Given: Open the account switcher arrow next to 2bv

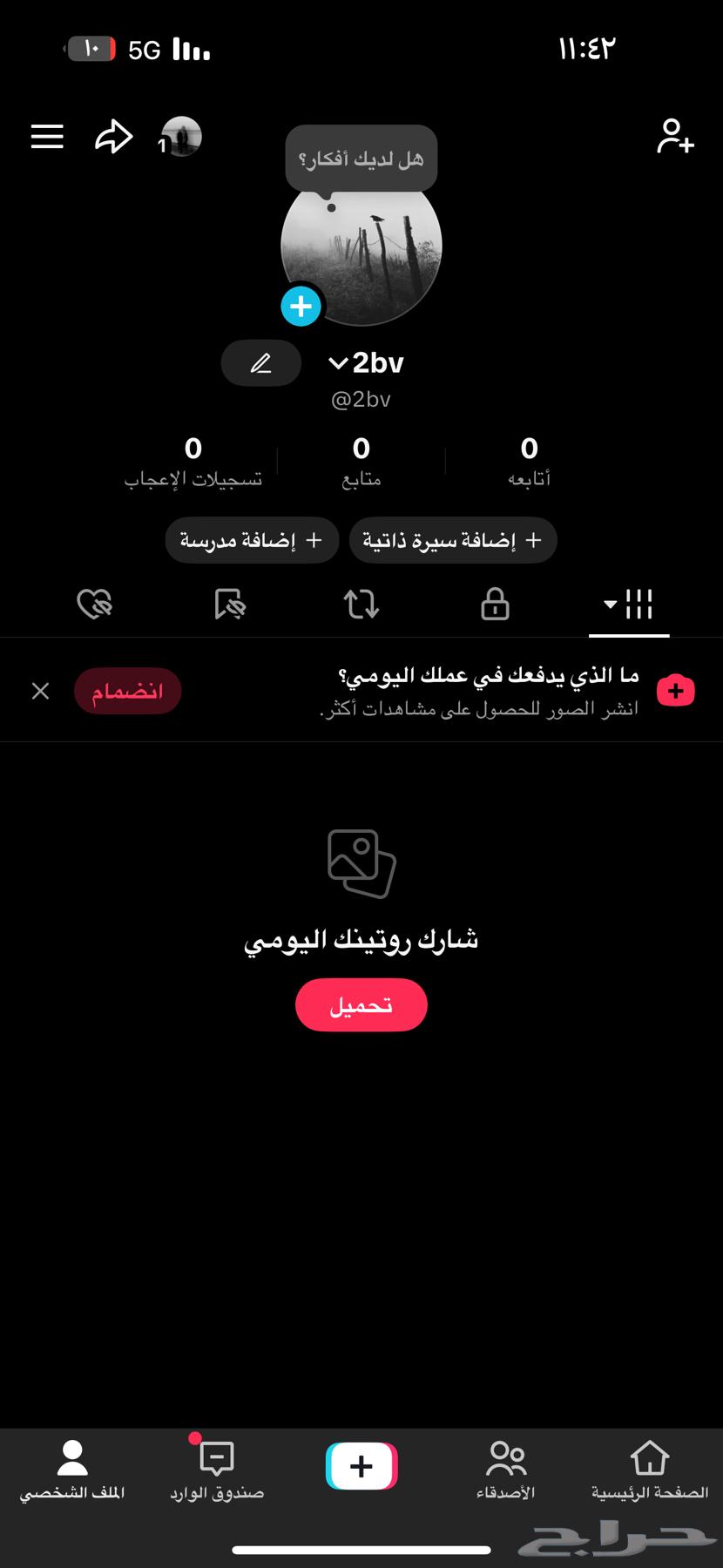Looking at the screenshot, I should (337, 363).
